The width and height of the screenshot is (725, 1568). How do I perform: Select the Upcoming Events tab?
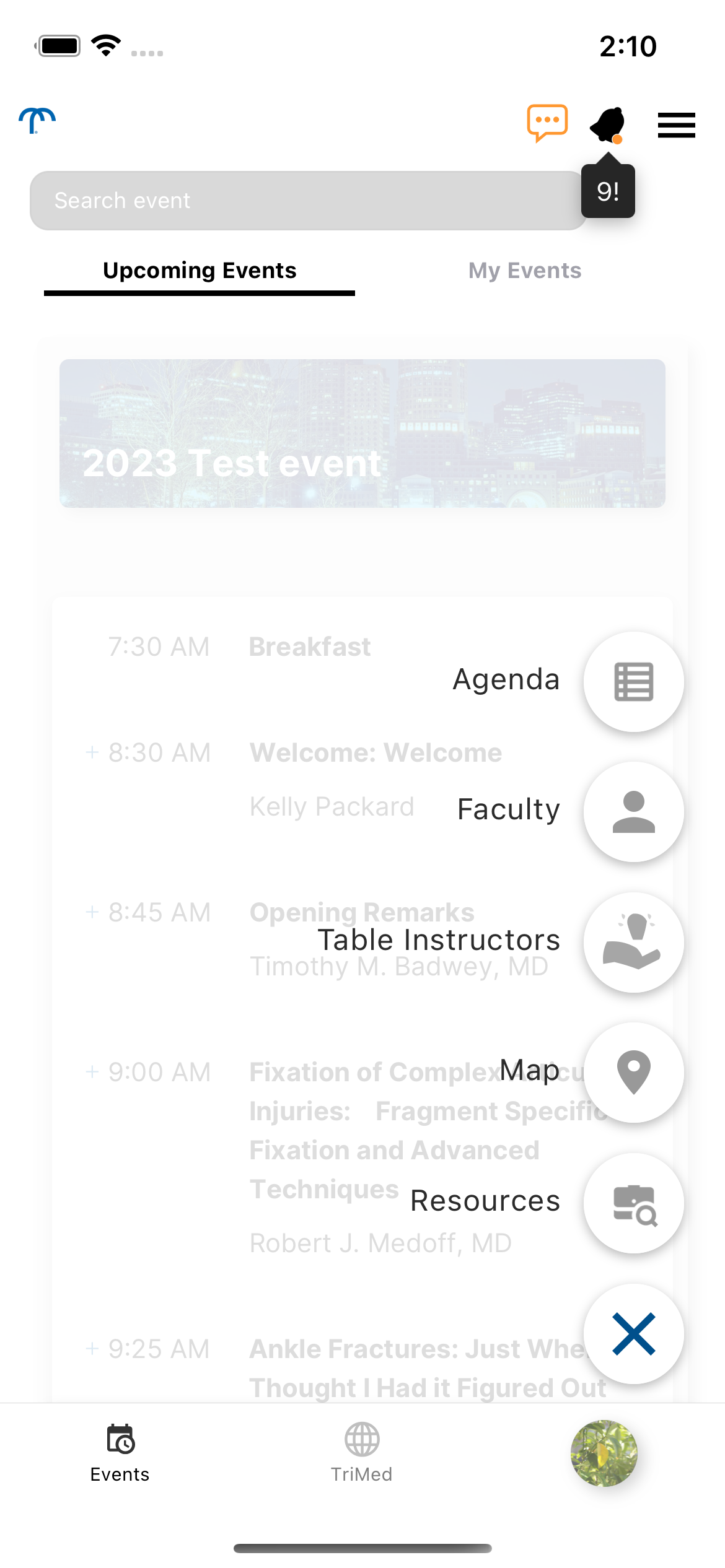pos(200,271)
